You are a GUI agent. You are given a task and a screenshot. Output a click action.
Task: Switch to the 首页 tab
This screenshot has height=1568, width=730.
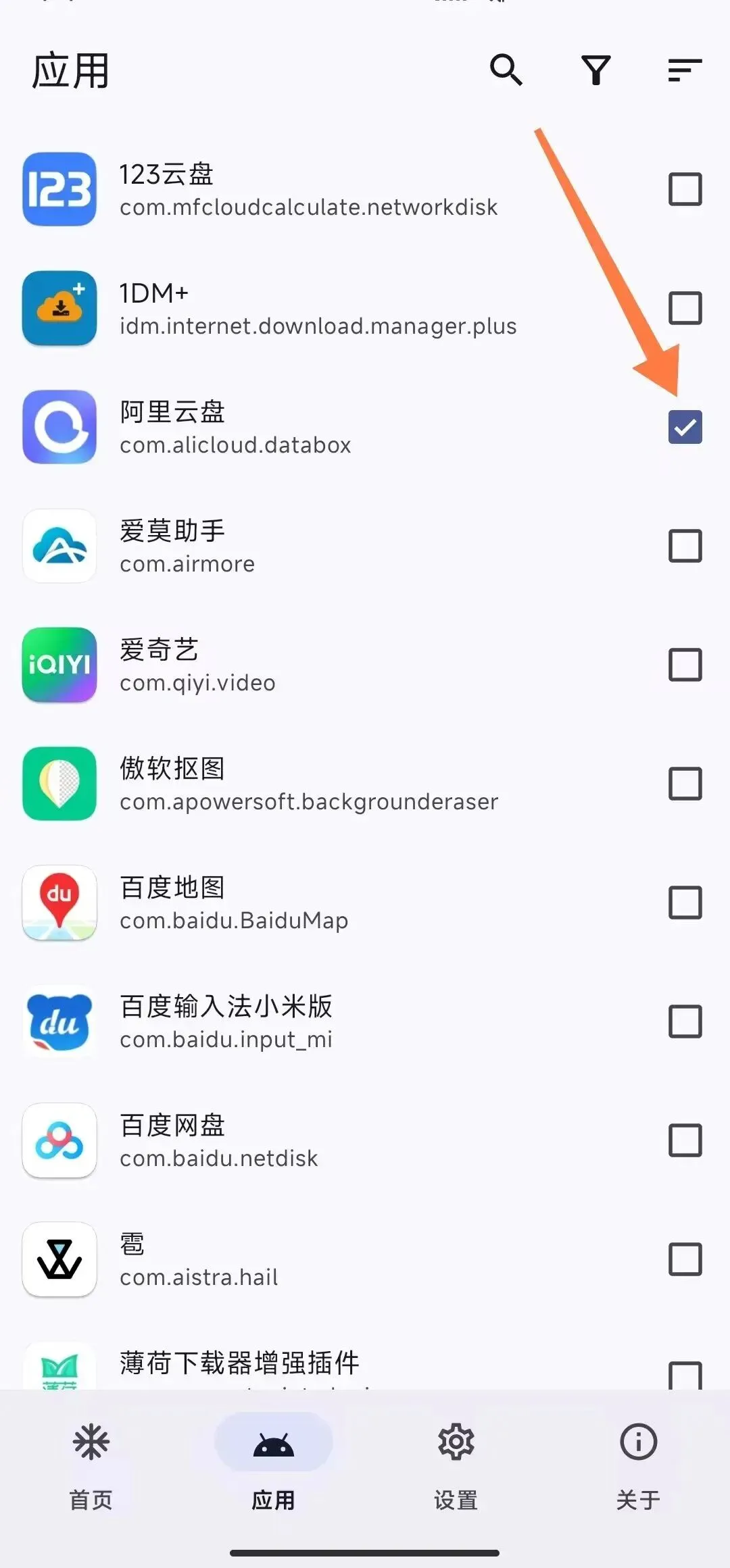[91, 1465]
